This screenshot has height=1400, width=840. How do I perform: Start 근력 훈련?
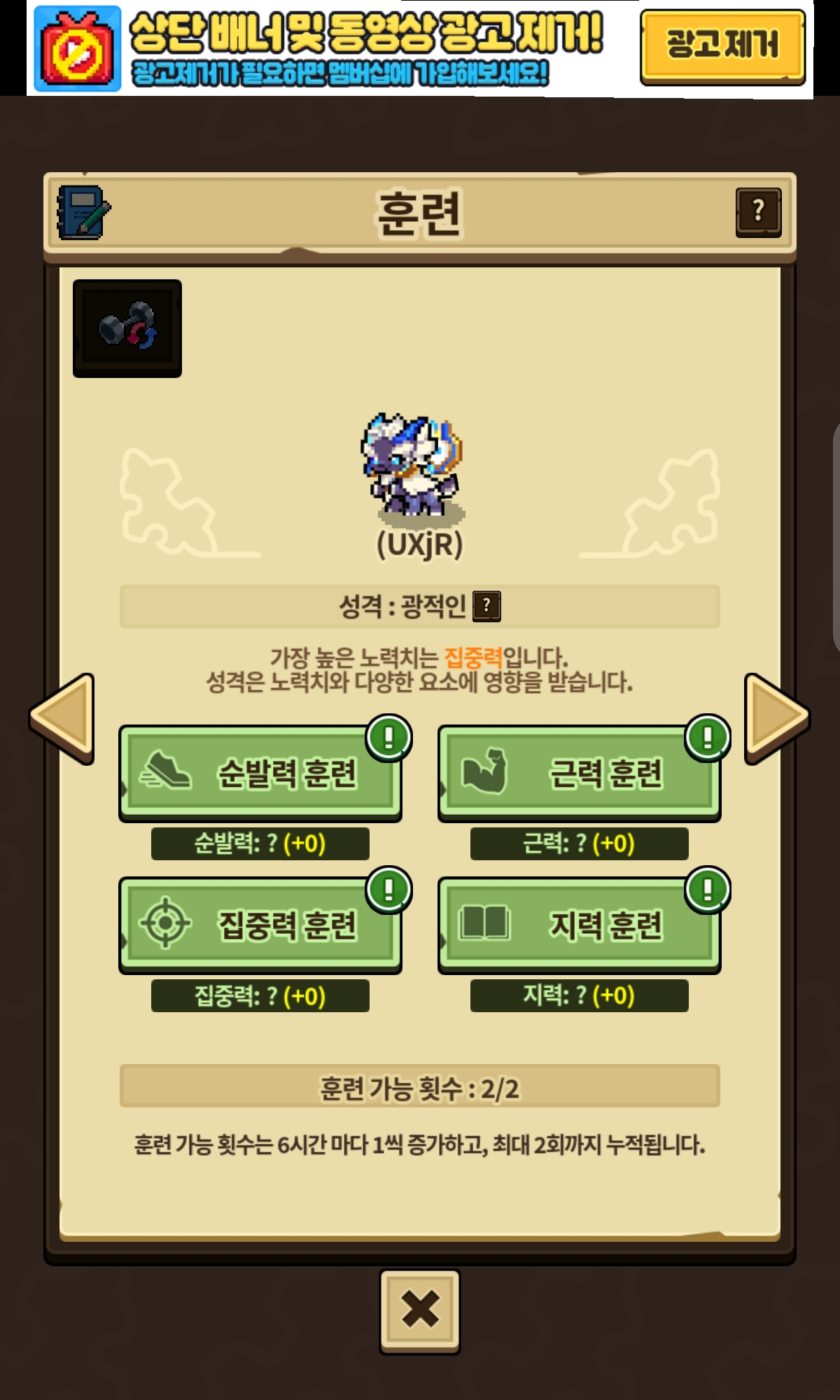coord(580,773)
